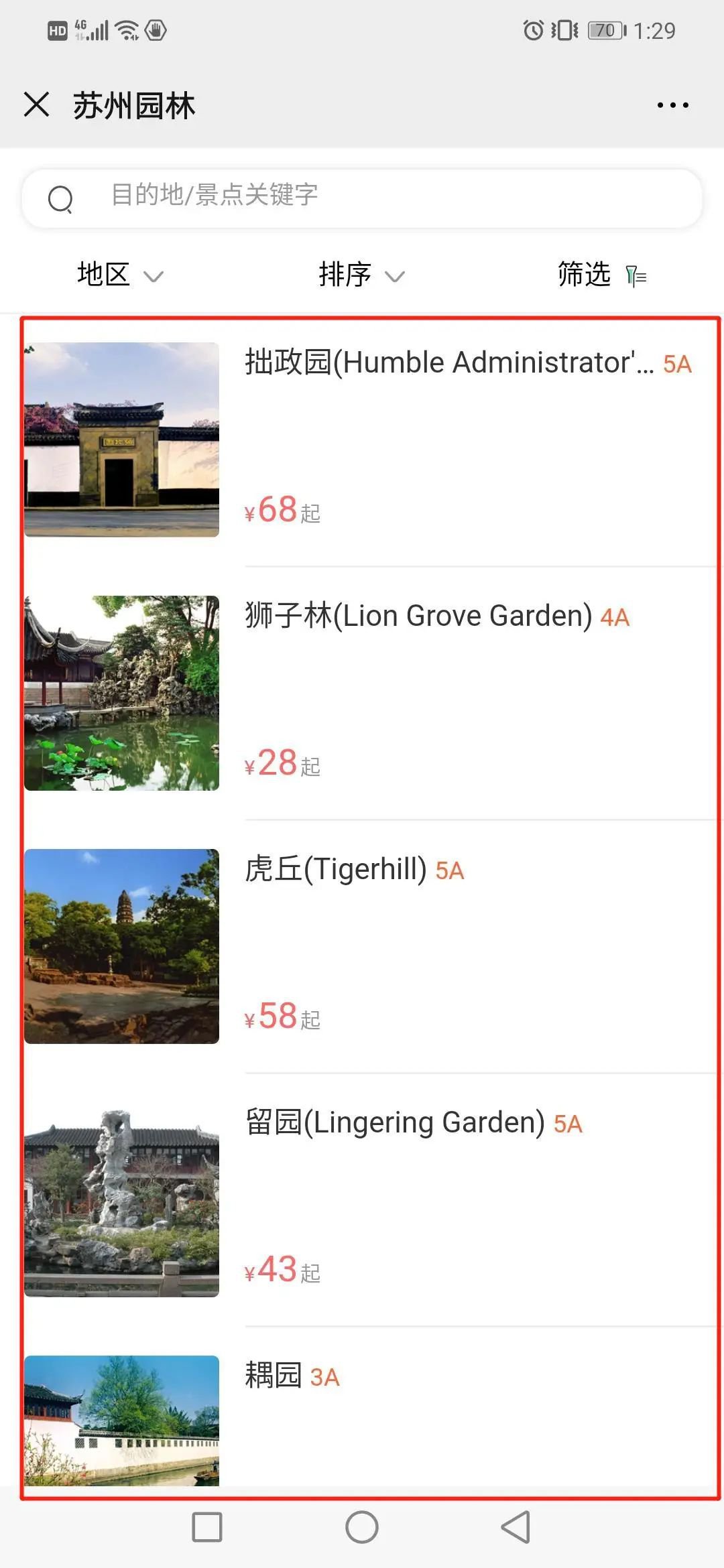The width and height of the screenshot is (724, 1568).
Task: Tap the 目的地/景点关键字 search field
Action: click(362, 197)
